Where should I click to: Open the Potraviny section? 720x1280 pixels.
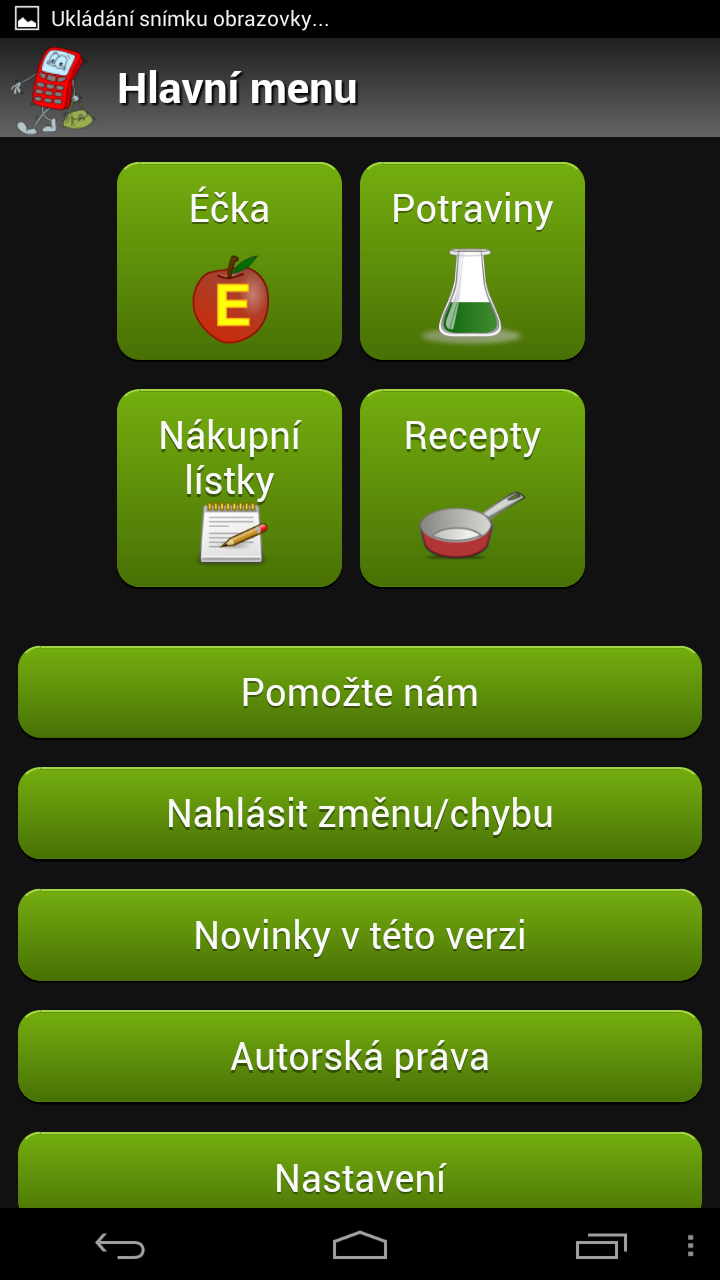472,260
